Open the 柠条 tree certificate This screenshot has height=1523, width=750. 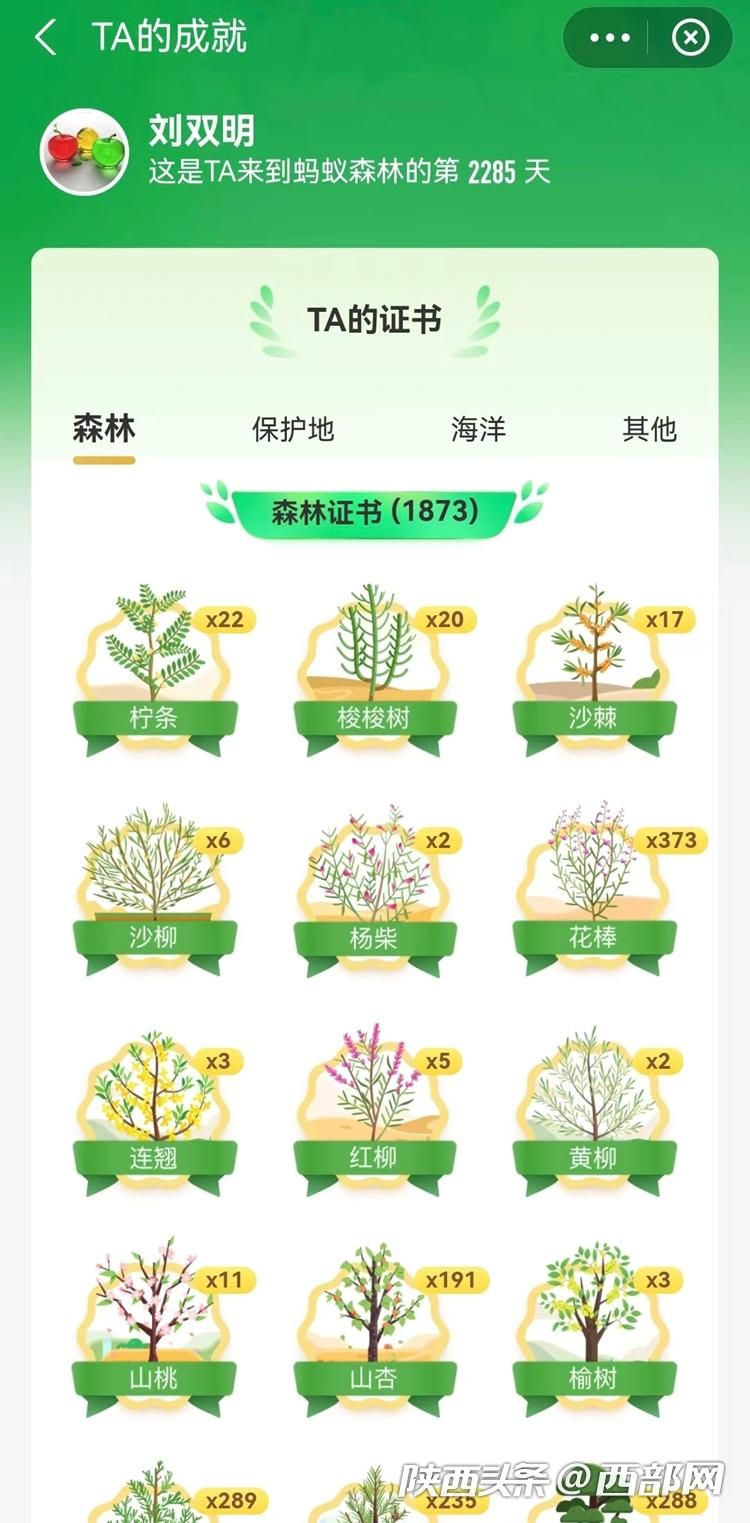155,665
